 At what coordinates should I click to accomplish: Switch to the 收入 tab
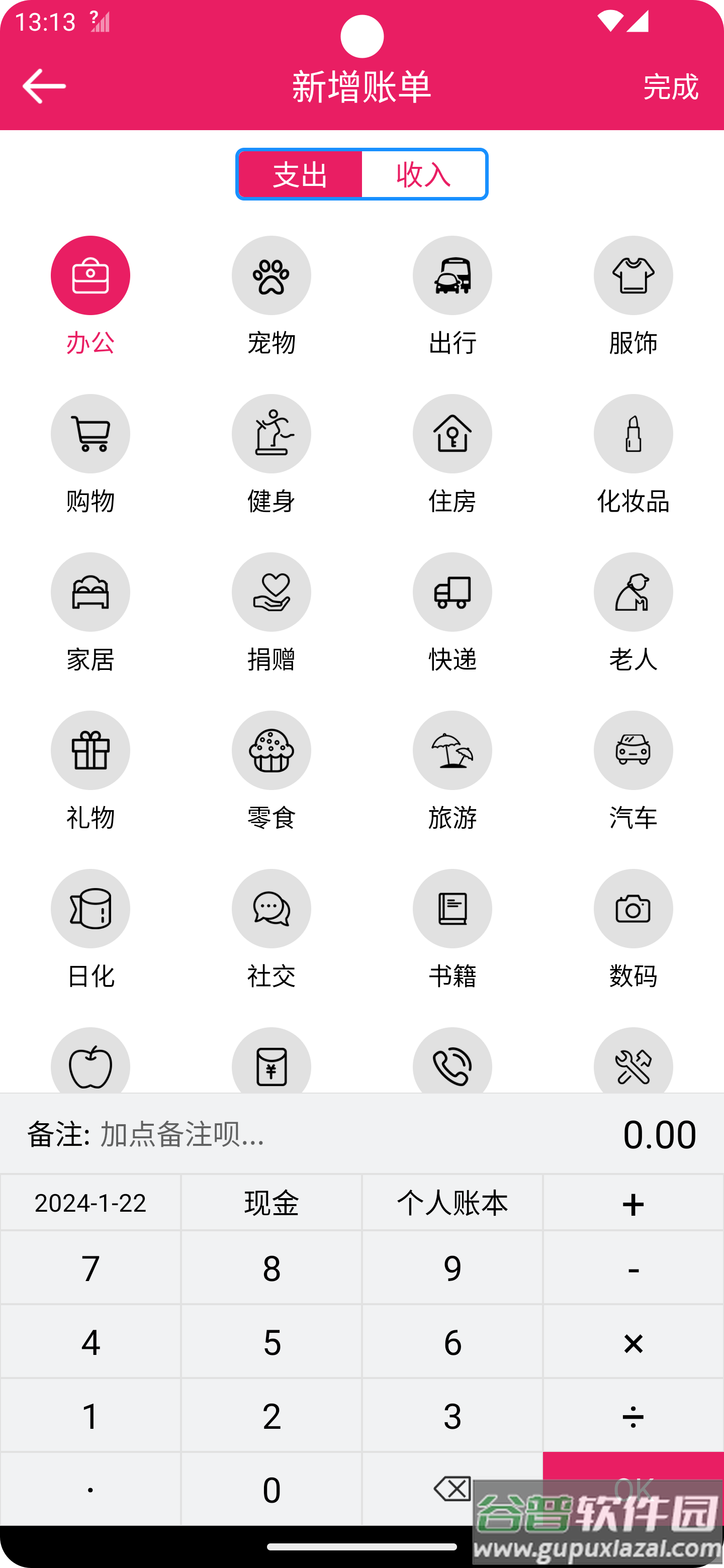coord(424,175)
